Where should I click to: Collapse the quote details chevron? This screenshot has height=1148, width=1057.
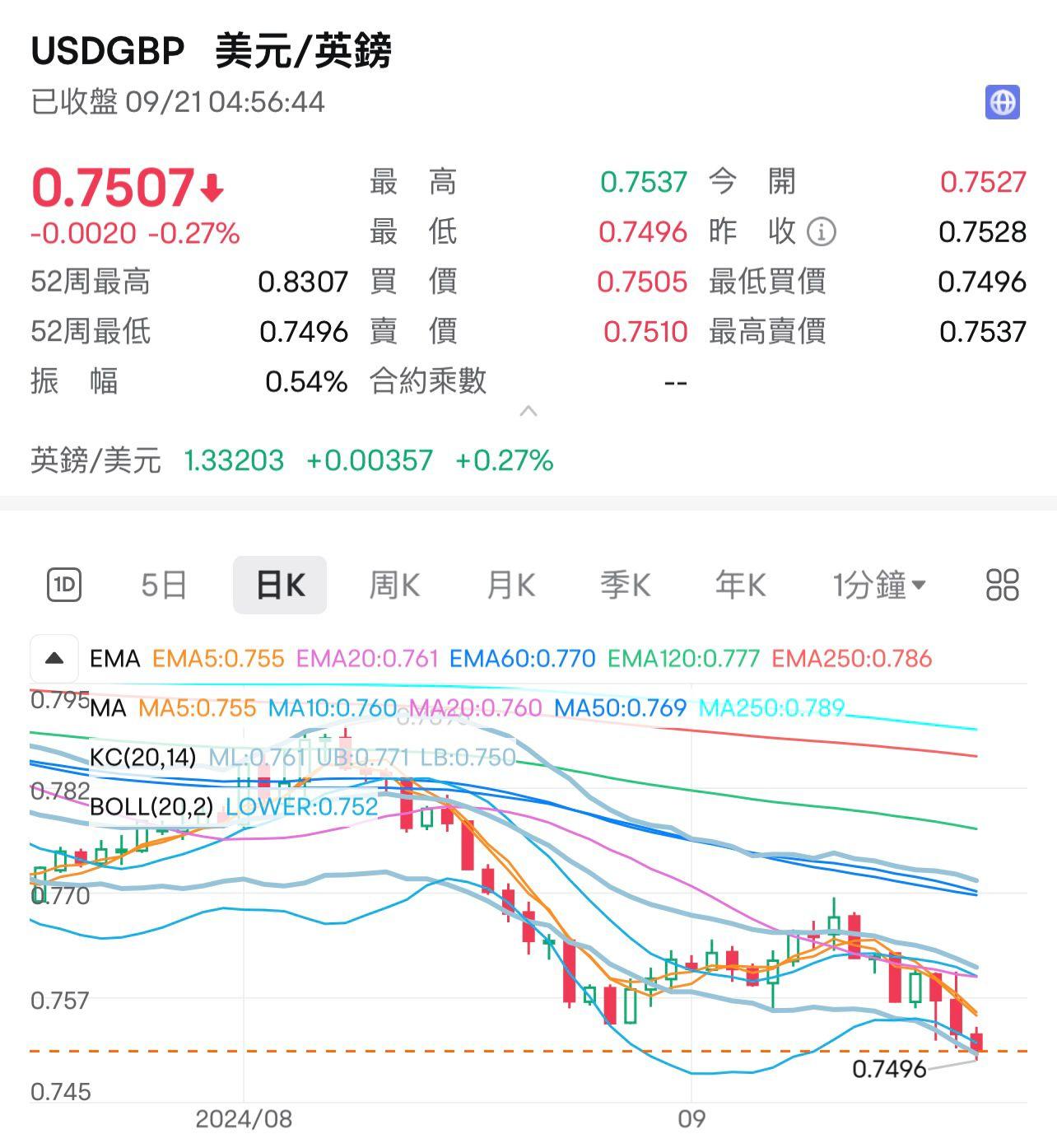(x=528, y=411)
